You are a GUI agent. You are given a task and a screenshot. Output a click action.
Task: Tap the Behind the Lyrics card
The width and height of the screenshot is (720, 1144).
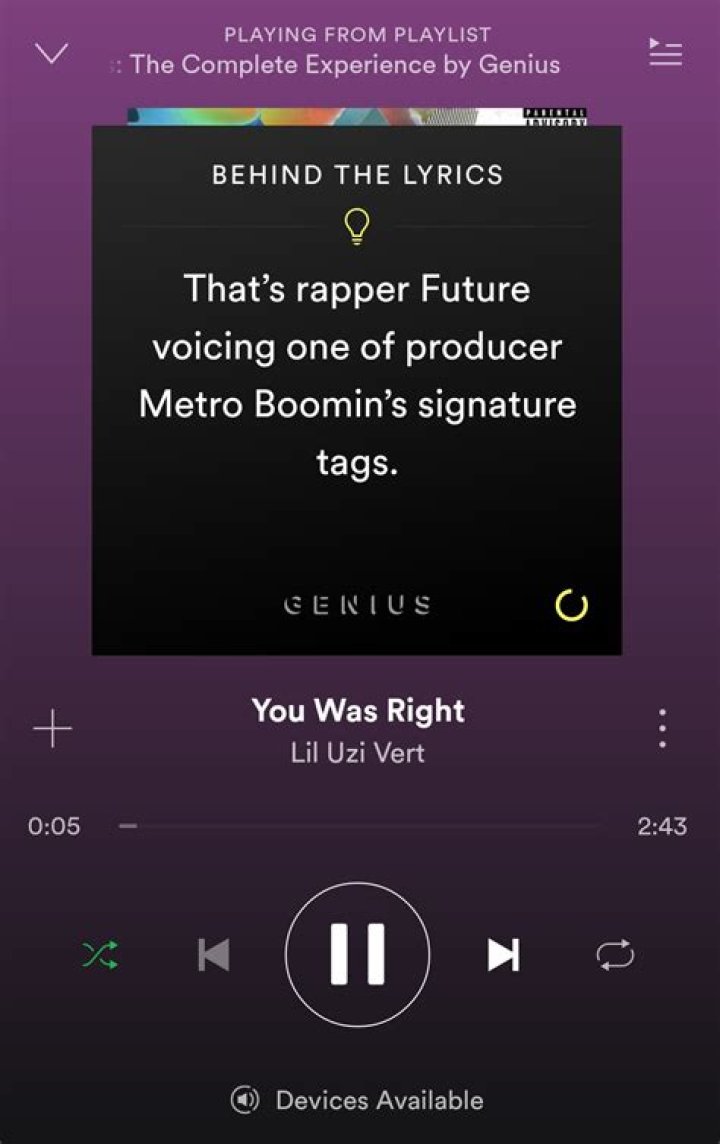pyautogui.click(x=357, y=390)
